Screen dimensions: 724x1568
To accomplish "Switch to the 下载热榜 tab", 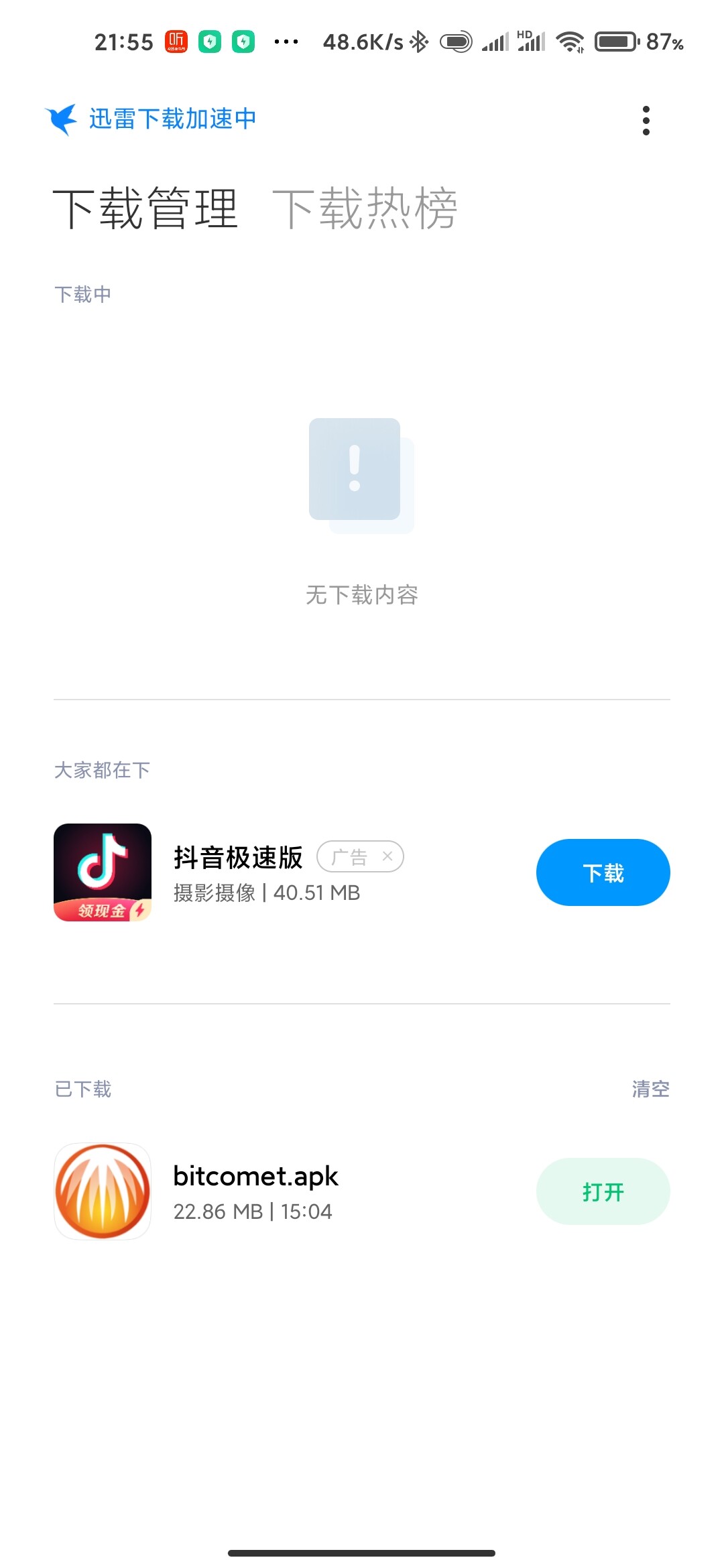I will [365, 208].
